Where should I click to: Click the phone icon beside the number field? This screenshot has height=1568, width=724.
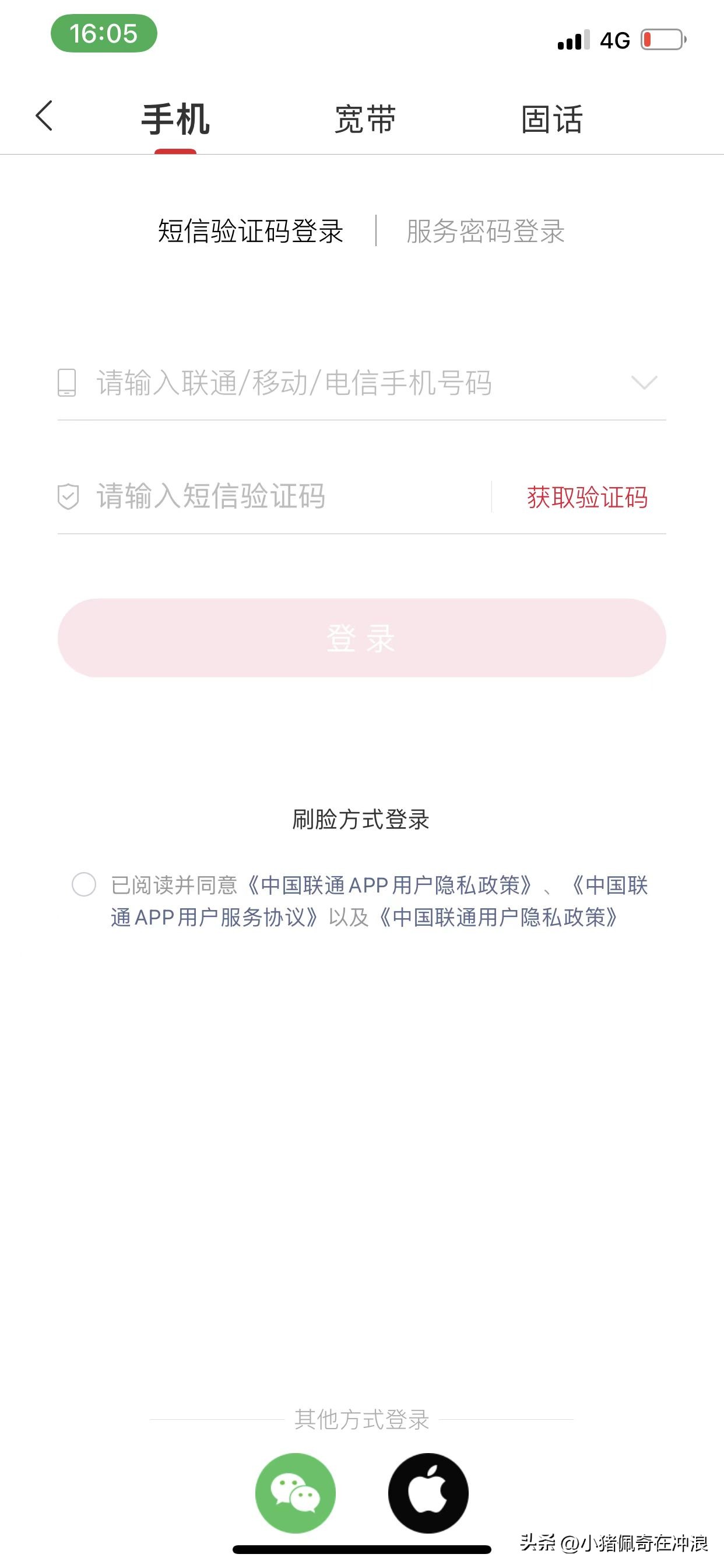[x=67, y=381]
